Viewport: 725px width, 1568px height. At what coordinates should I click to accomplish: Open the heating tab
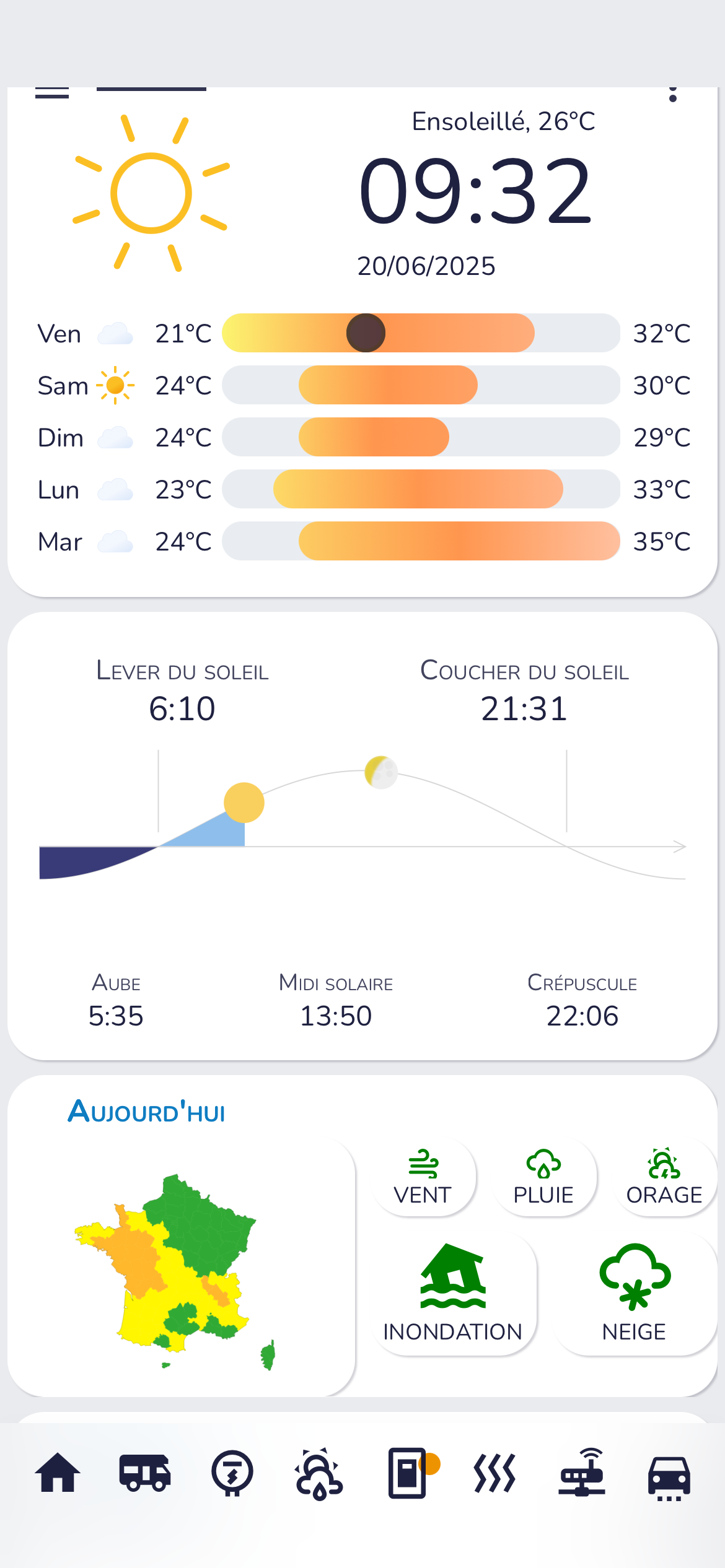point(494,1473)
